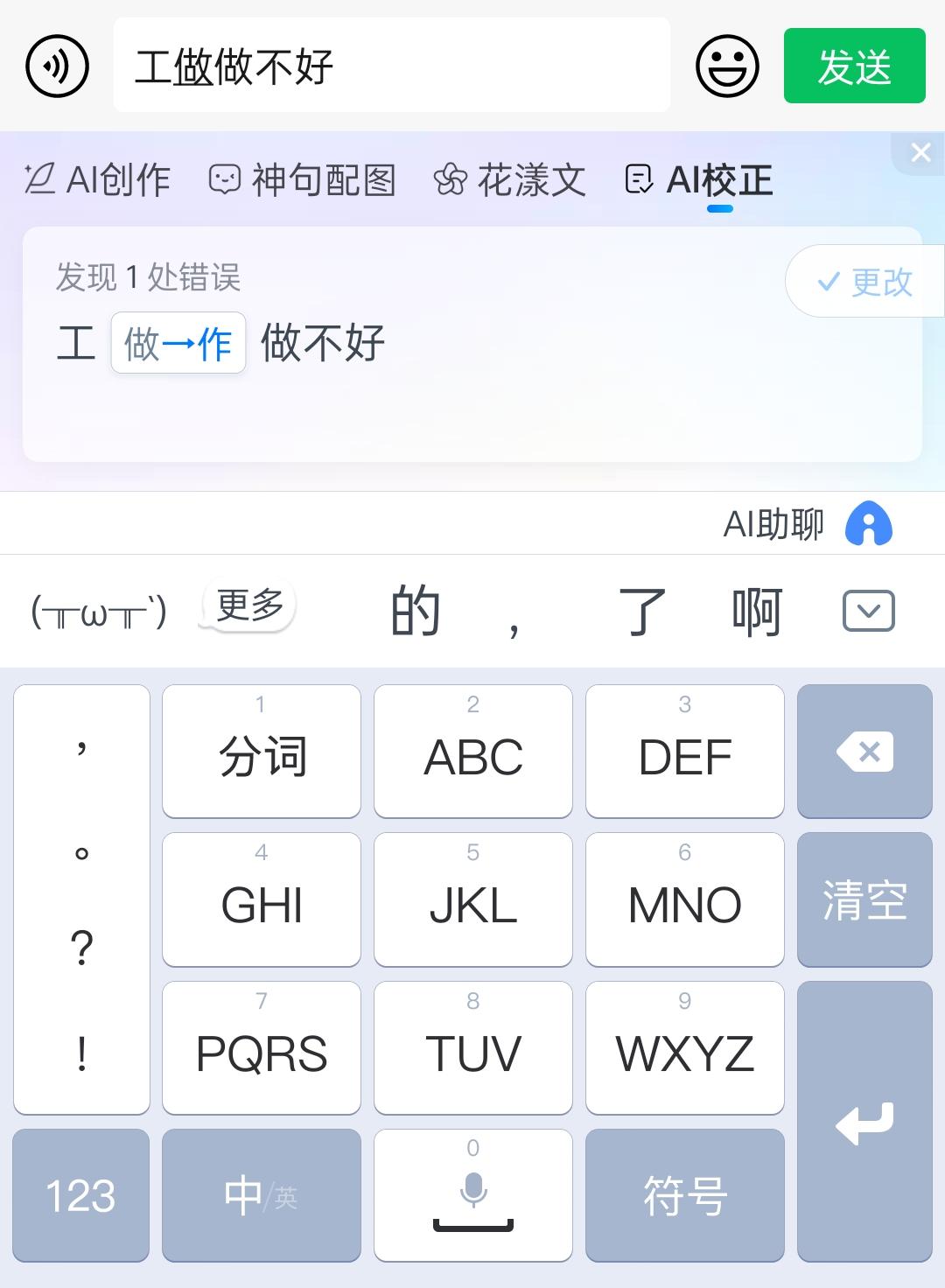Toggle the 中/英 language key
Viewport: 945px width, 1288px height.
click(x=260, y=1194)
